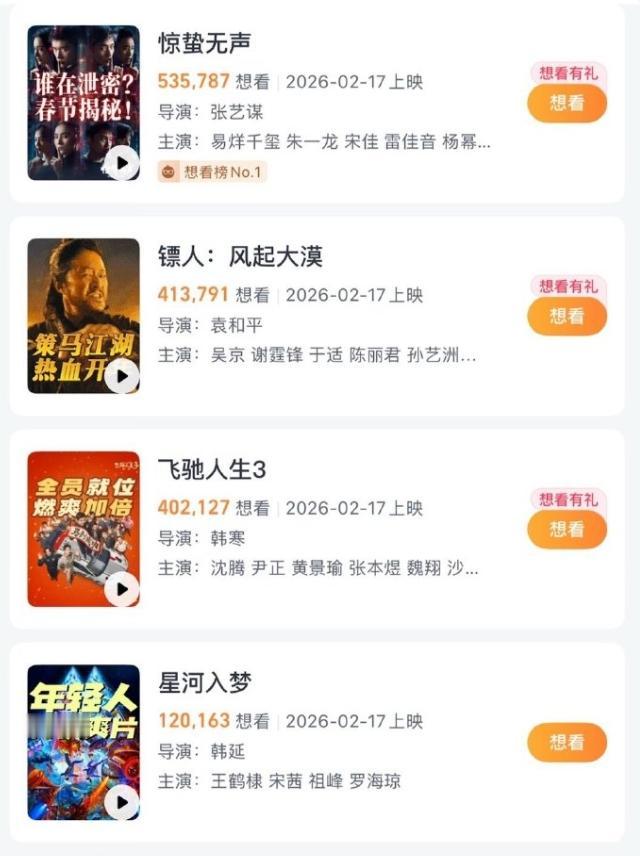This screenshot has height=856, width=640.
Task: Tap 想看 button for 惊蛰无声
Action: (567, 103)
